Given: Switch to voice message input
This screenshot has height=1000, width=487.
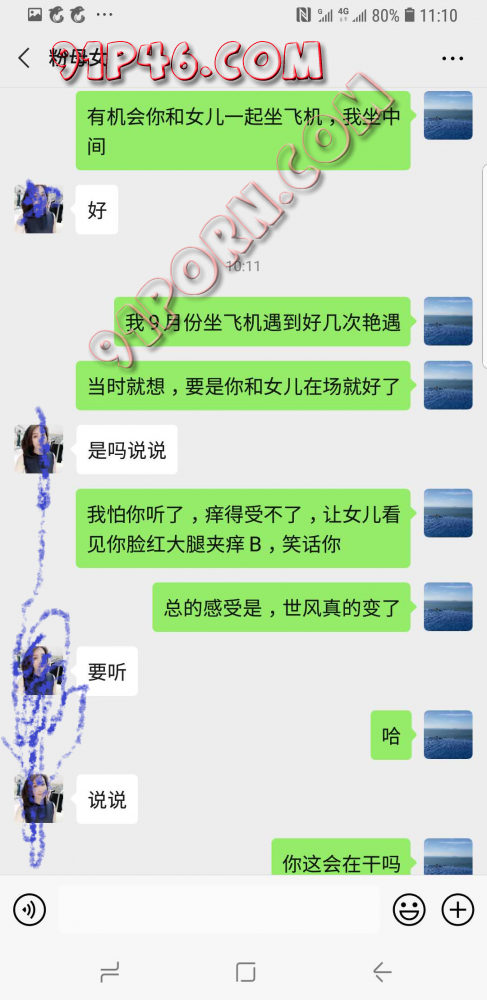Looking at the screenshot, I should [29, 909].
